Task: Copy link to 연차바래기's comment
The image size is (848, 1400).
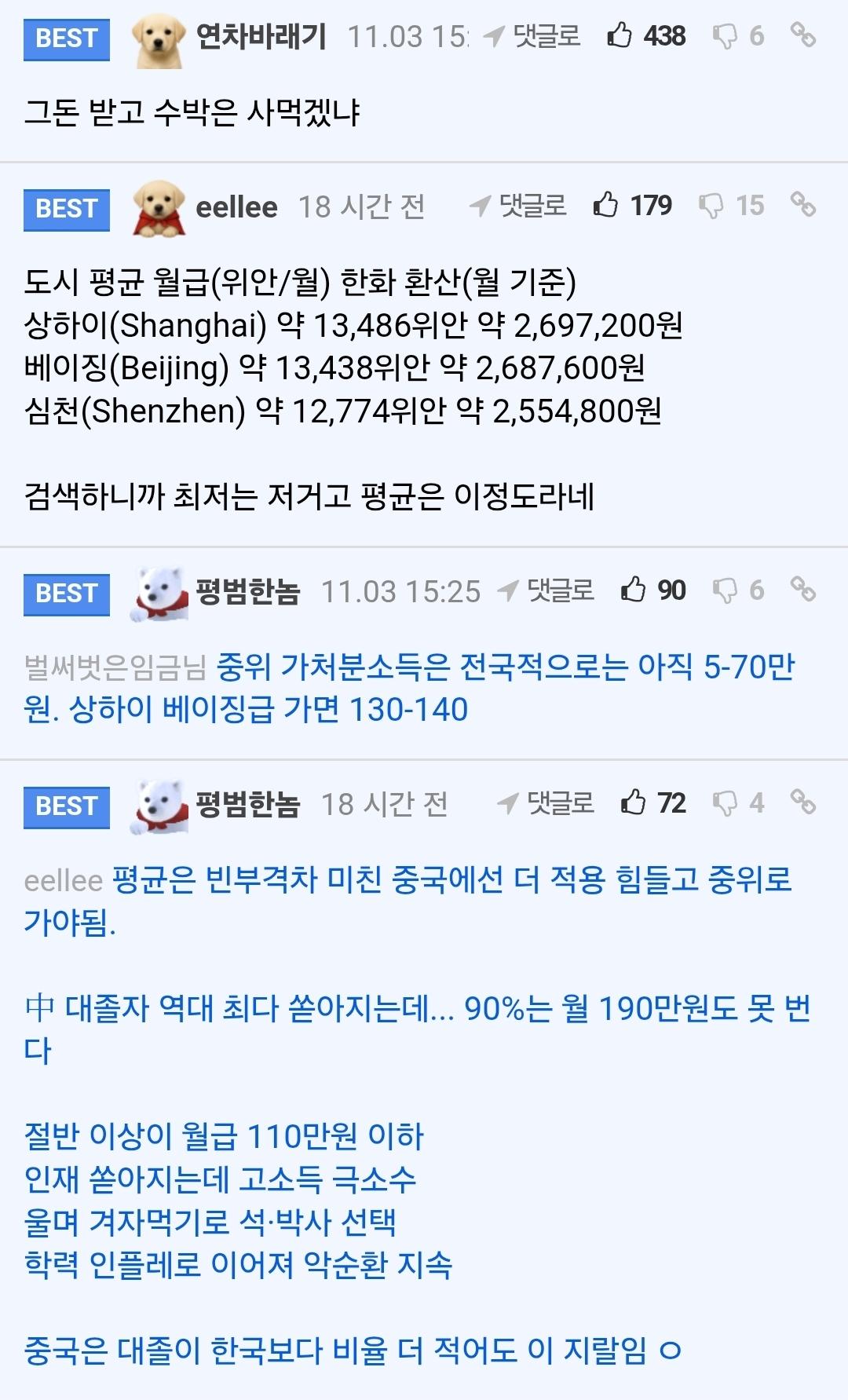Action: pos(802,35)
